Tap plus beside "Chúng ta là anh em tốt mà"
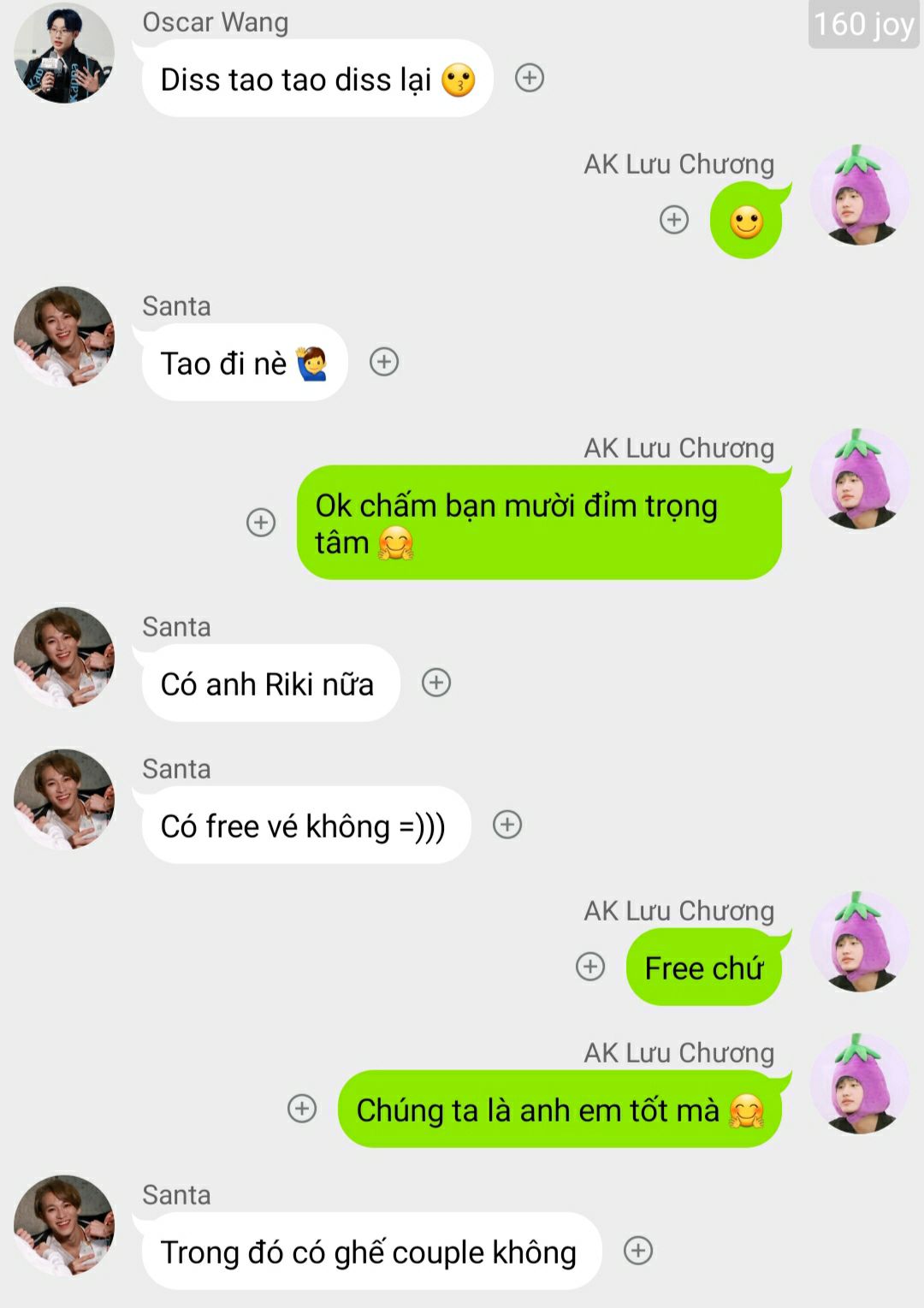This screenshot has width=924, height=1308. click(302, 1109)
